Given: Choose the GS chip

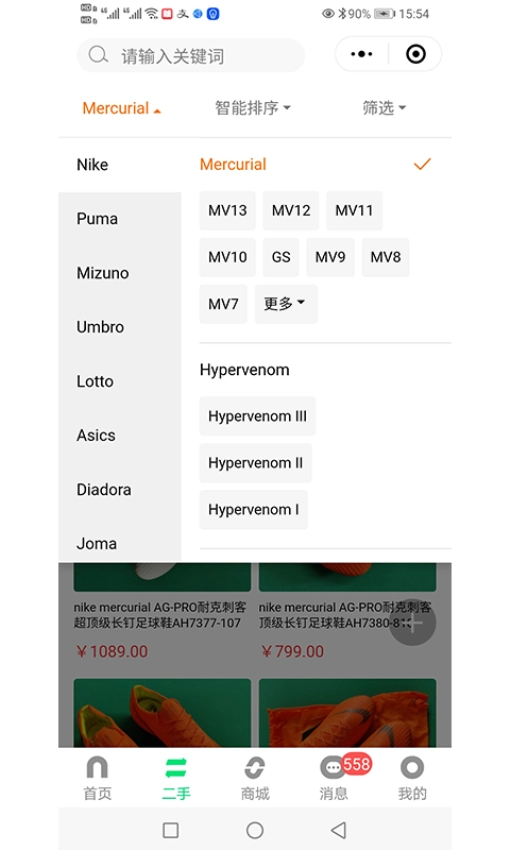Looking at the screenshot, I should [281, 257].
